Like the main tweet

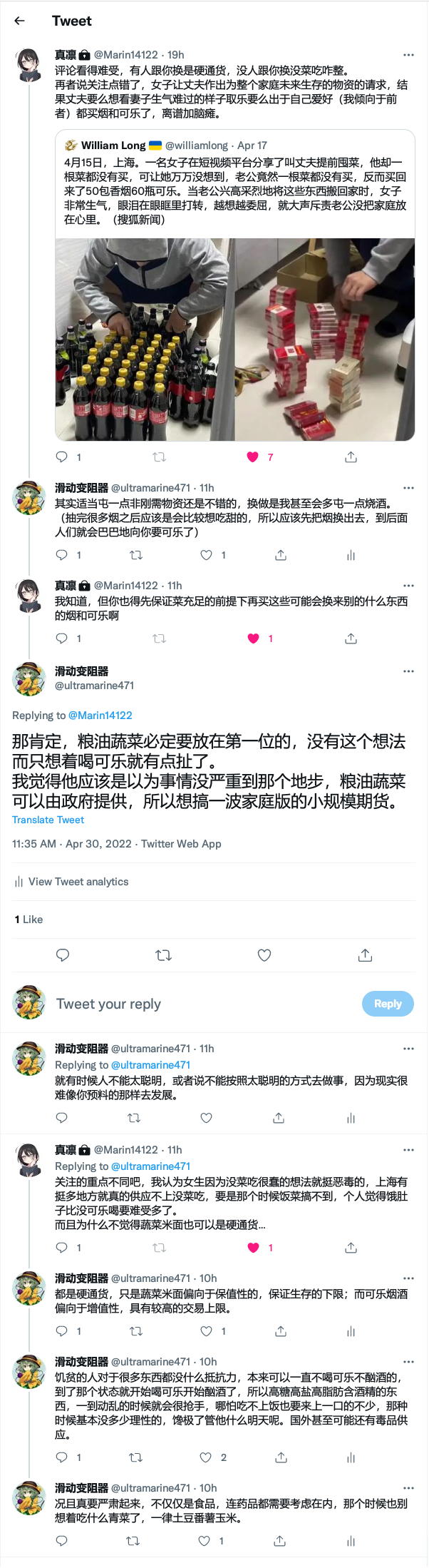(264, 954)
